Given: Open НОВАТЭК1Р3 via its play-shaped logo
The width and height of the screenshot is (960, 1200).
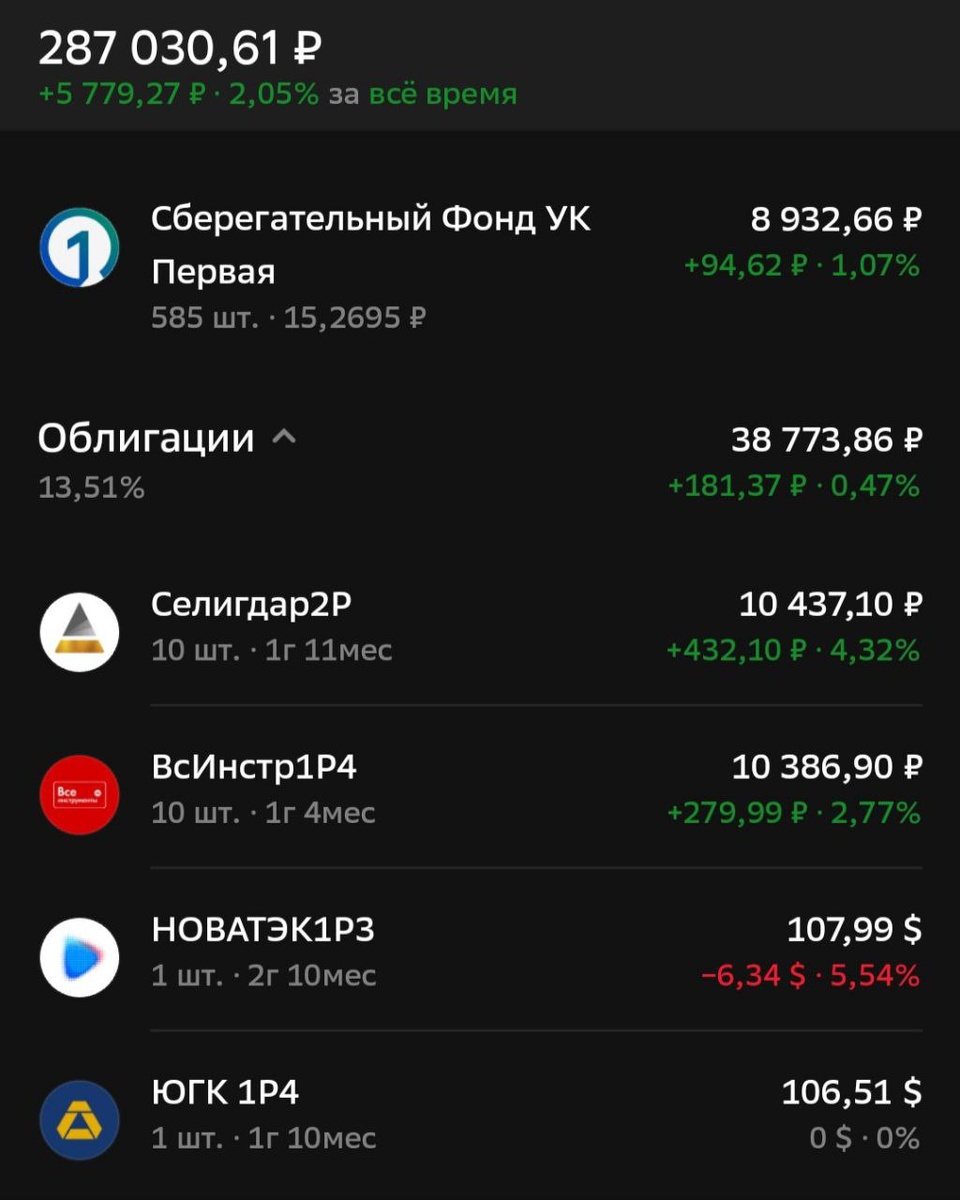Looking at the screenshot, I should click(78, 957).
